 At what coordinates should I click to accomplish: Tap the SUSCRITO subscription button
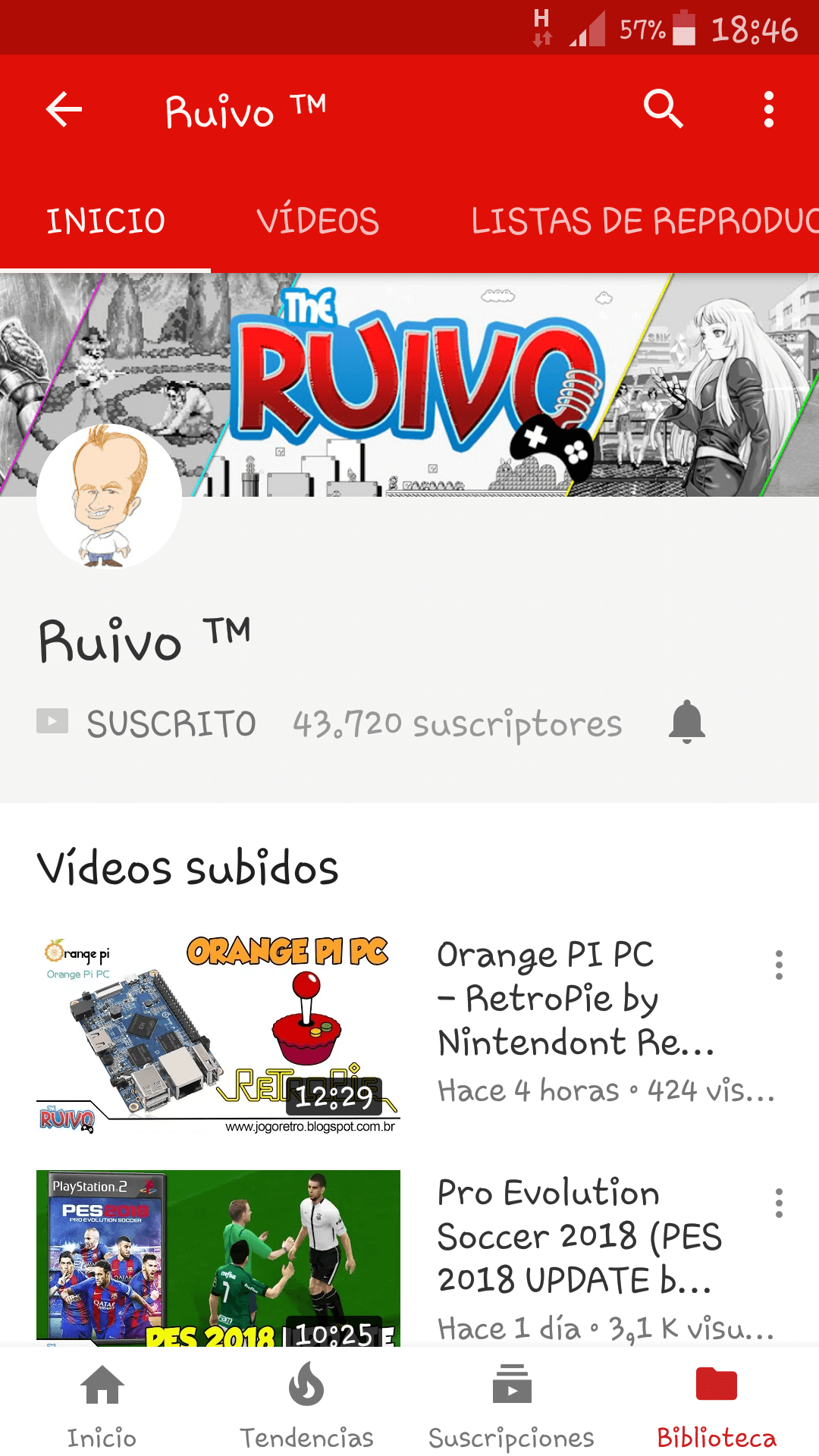click(148, 723)
